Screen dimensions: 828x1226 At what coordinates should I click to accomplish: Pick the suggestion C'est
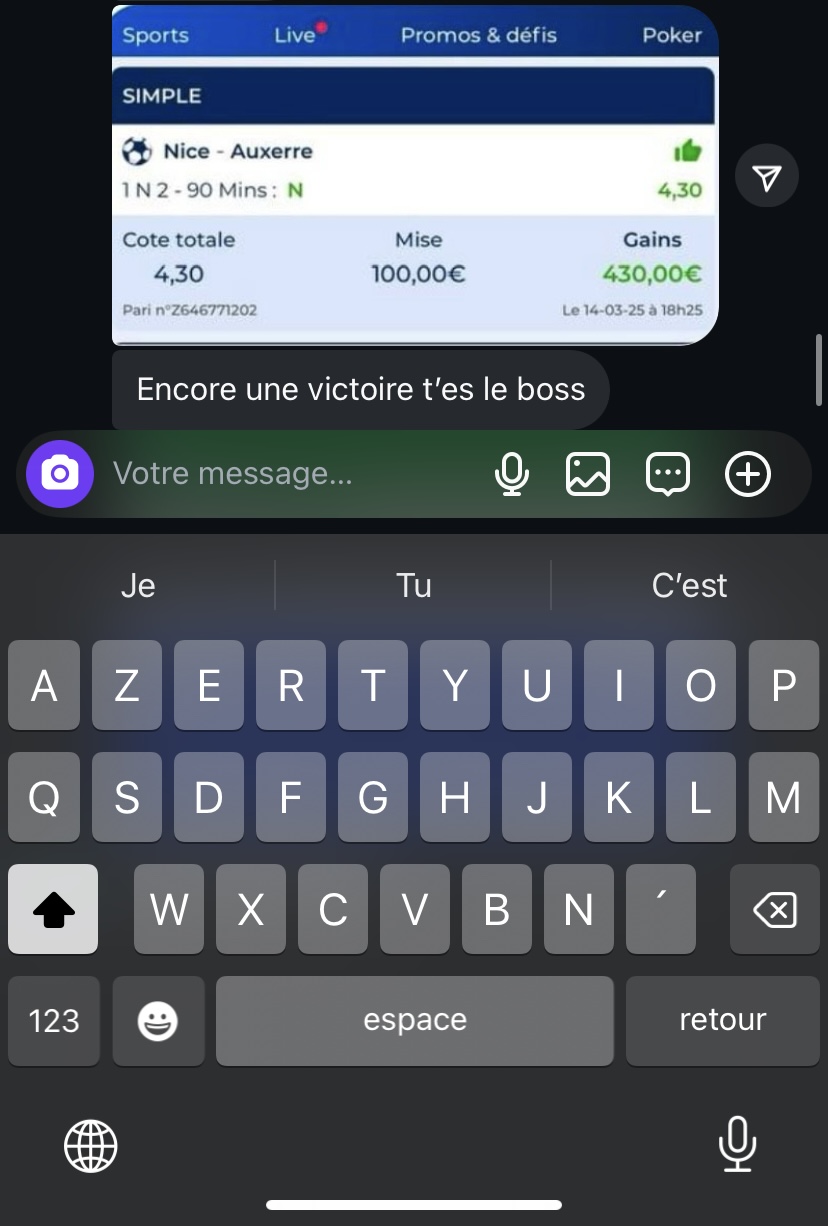[689, 585]
